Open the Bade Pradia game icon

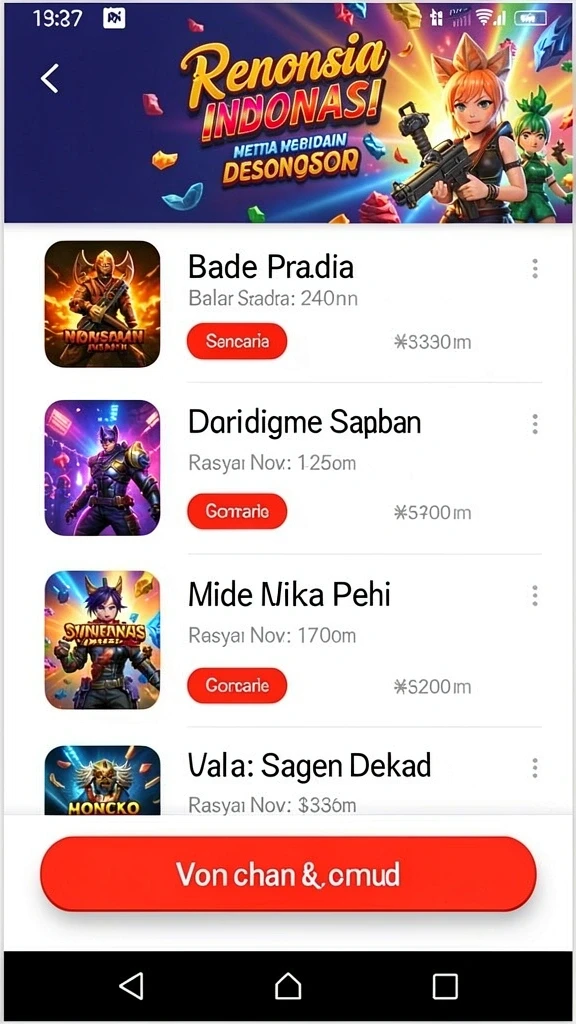[x=103, y=304]
